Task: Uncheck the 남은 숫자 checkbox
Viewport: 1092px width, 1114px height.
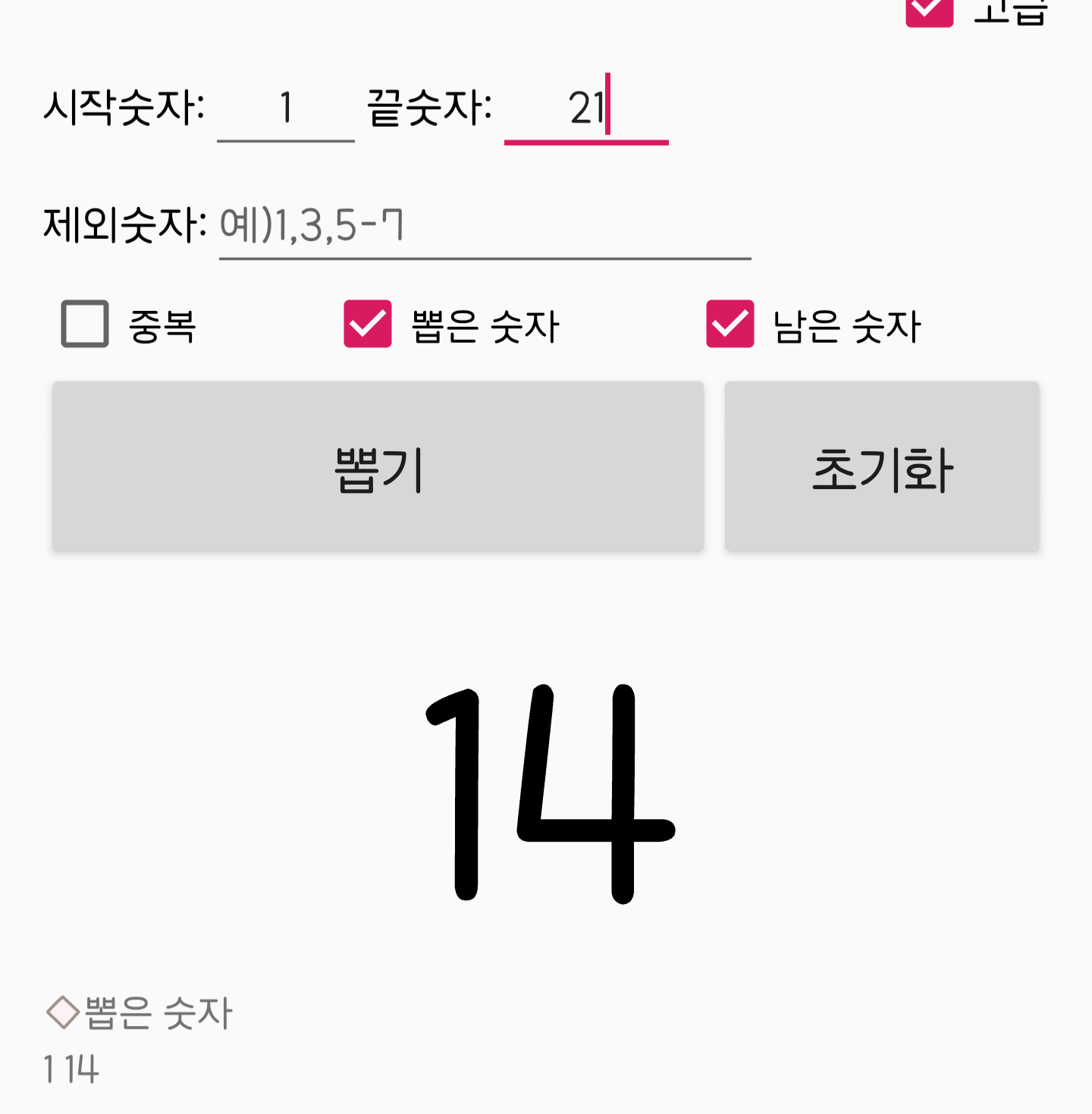Action: point(730,324)
